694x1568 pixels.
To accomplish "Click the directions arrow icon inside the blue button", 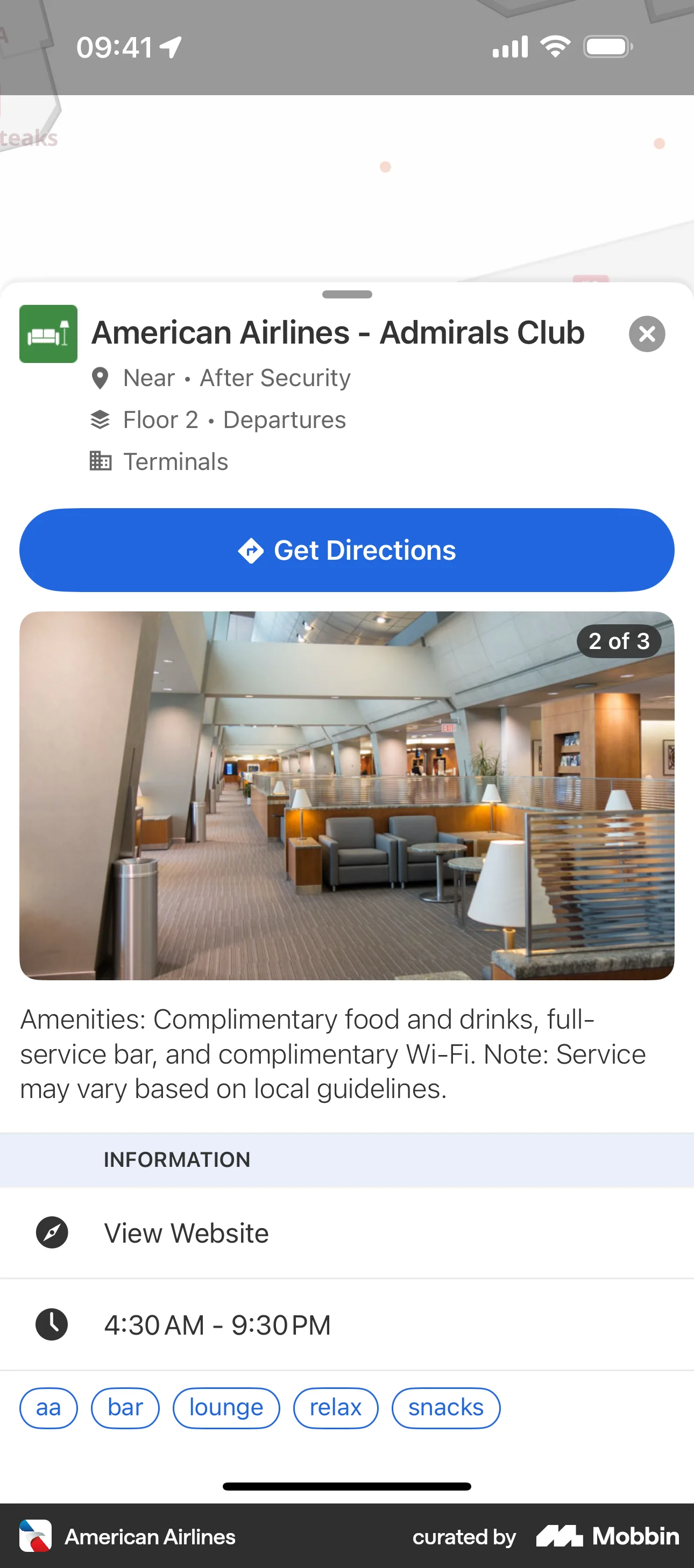I will (251, 550).
